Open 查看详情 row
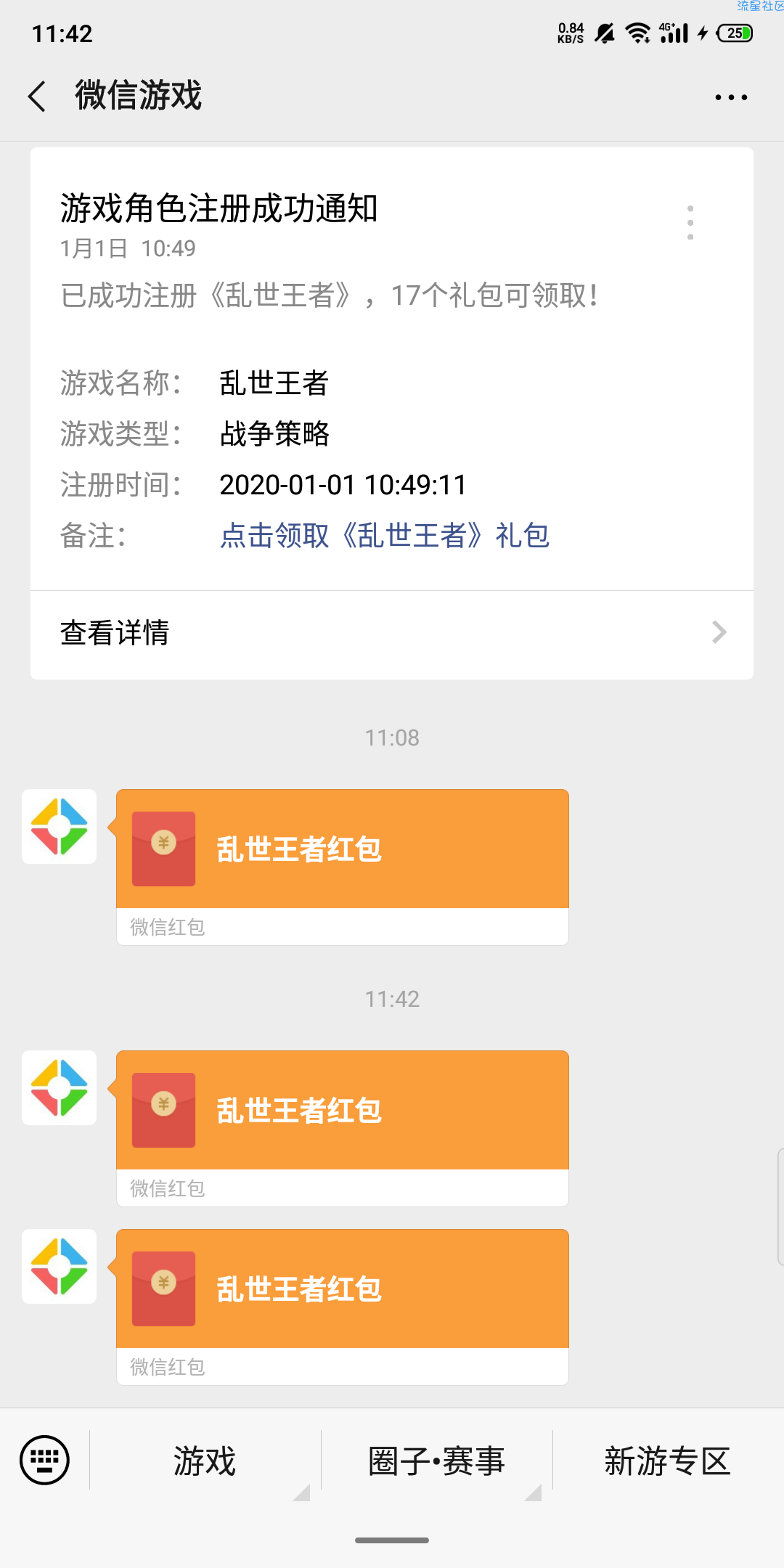784x1568 pixels. [x=392, y=634]
